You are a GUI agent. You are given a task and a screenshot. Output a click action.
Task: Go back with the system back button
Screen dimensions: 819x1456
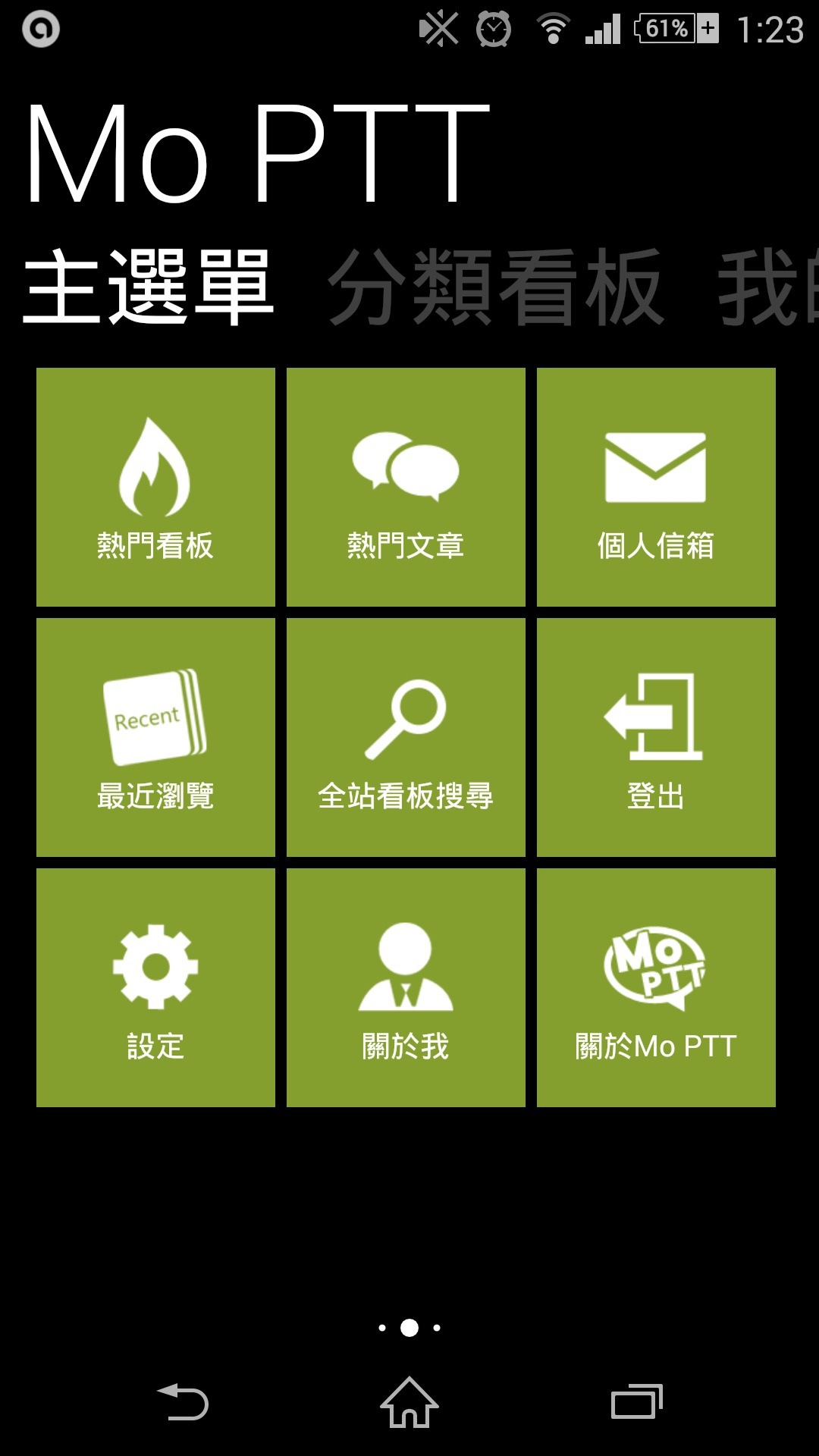183,1403
